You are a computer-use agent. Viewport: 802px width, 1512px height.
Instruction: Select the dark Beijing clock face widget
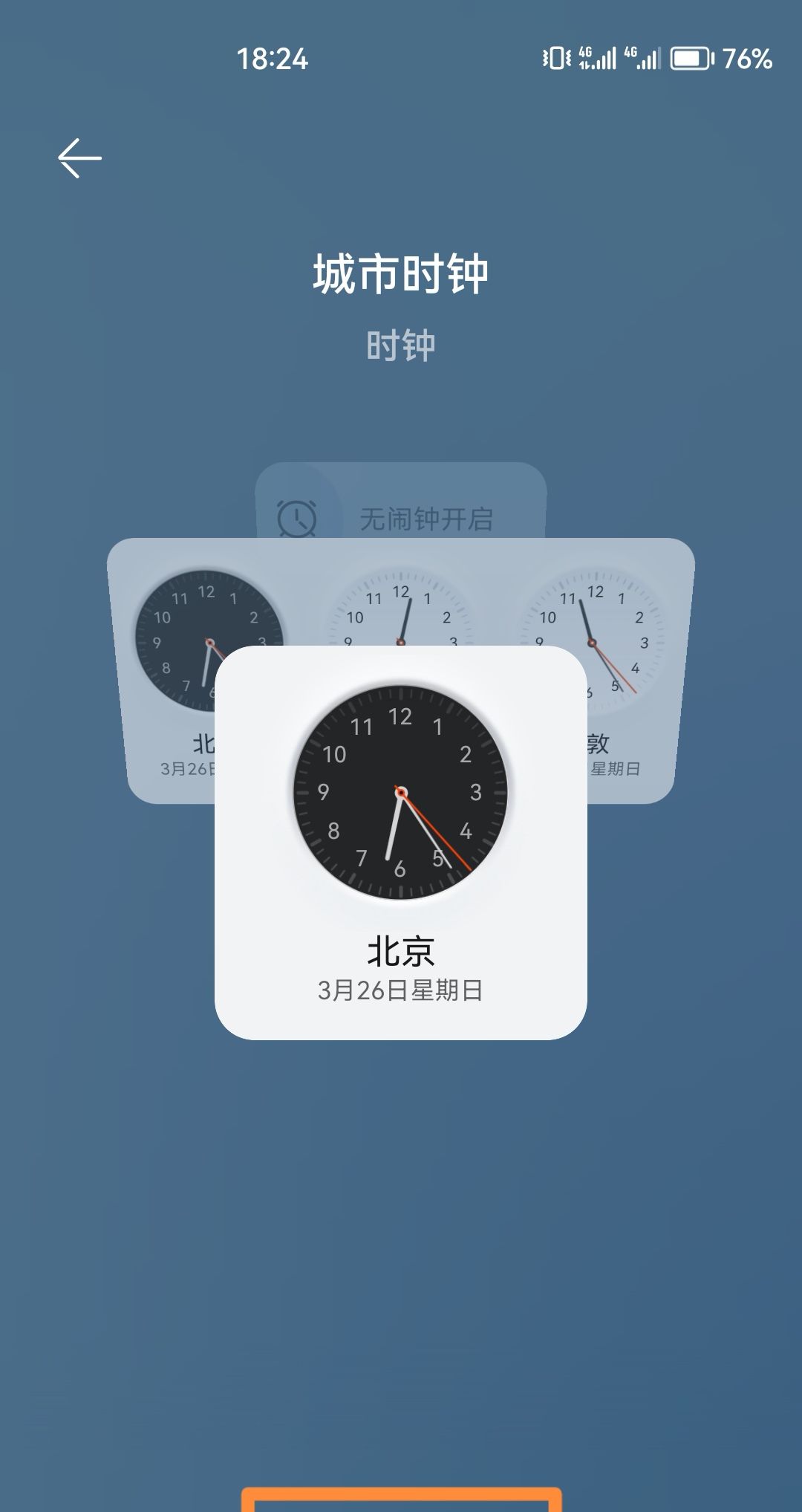[x=209, y=640]
